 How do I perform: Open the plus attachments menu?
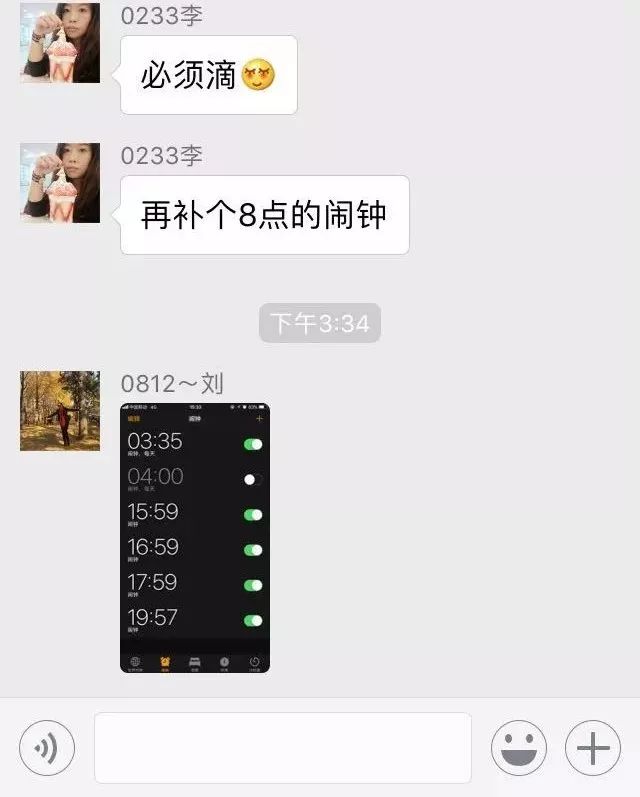pos(593,748)
